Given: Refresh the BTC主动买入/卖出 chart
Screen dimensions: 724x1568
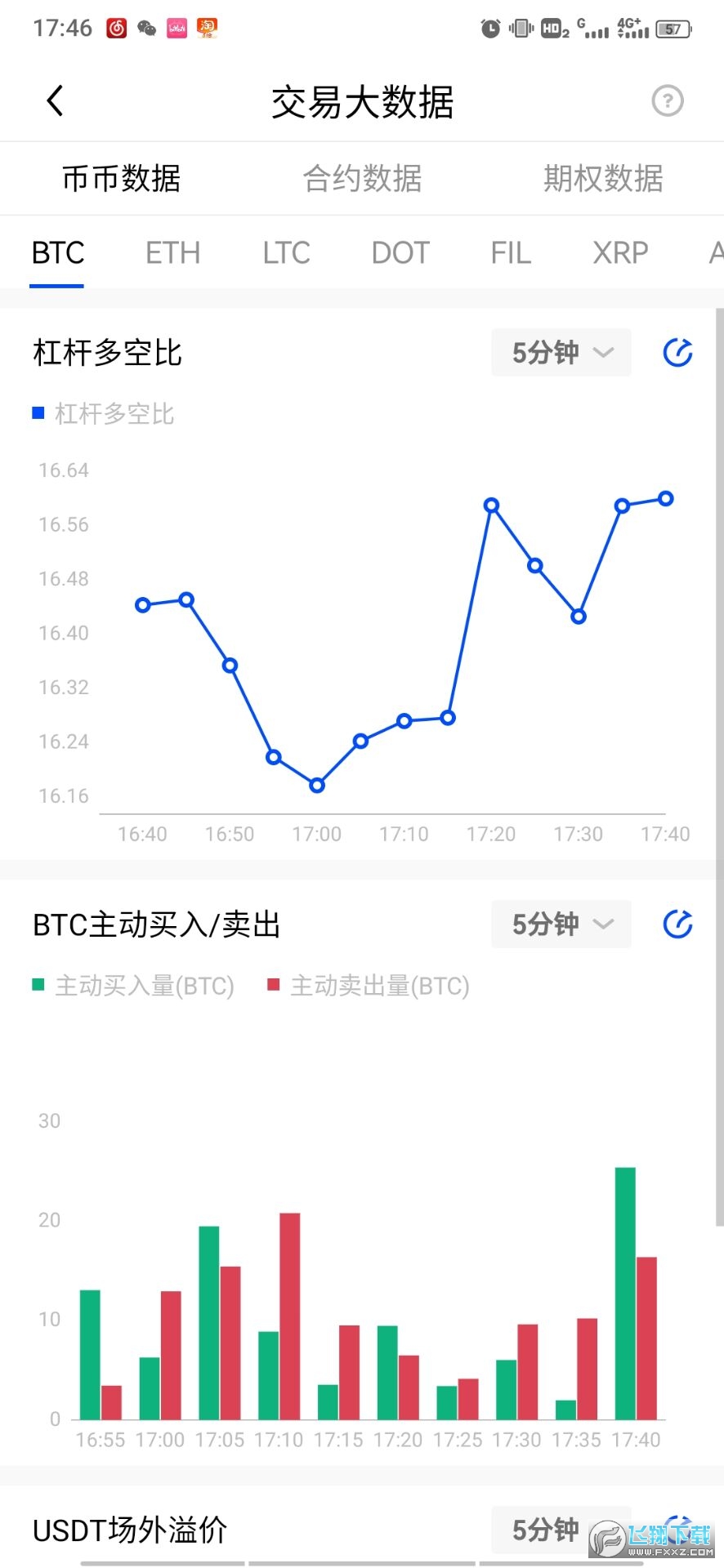Looking at the screenshot, I should pos(677,924).
